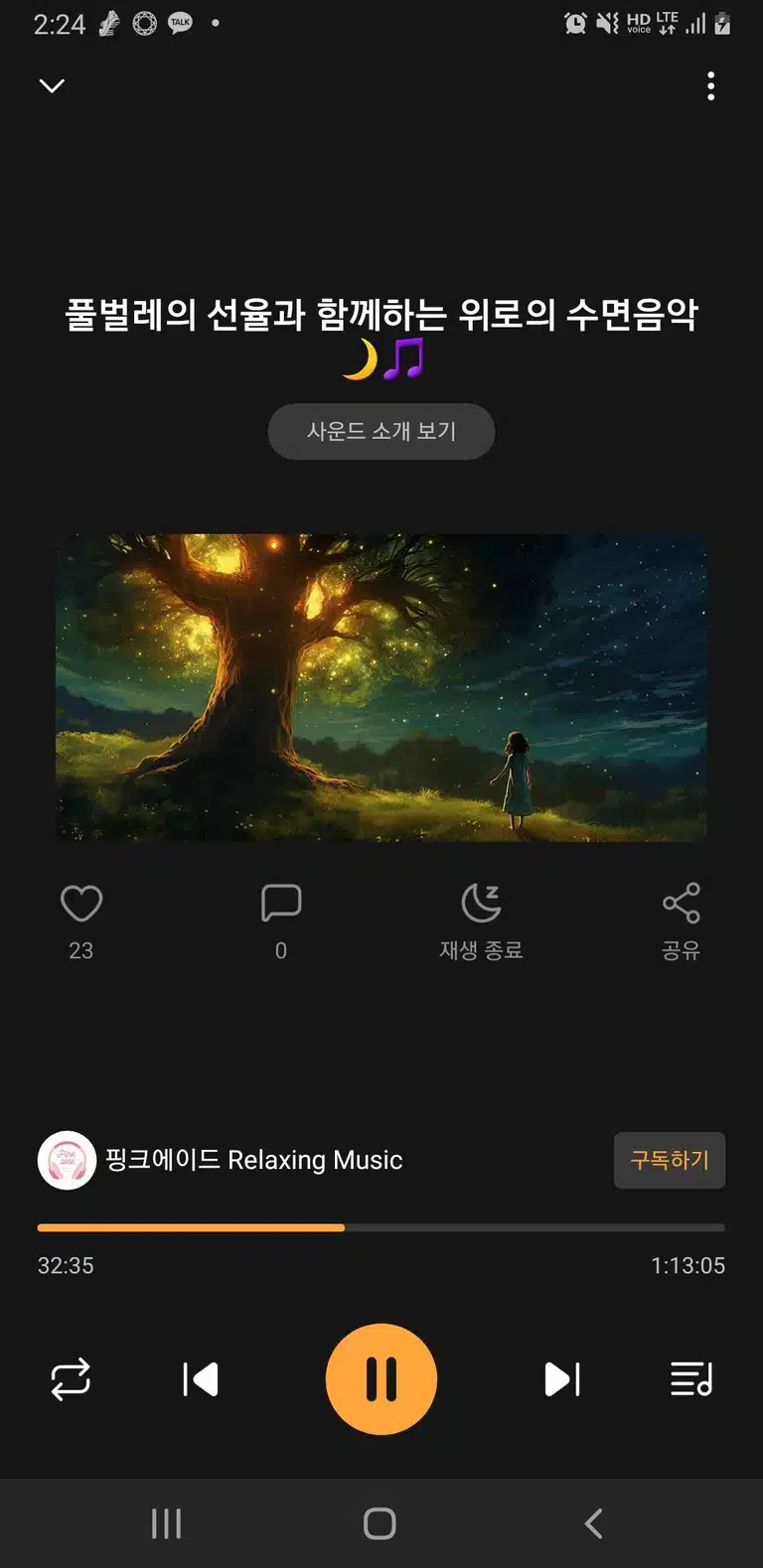
Task: Toggle the repeat mode
Action: (x=71, y=1379)
